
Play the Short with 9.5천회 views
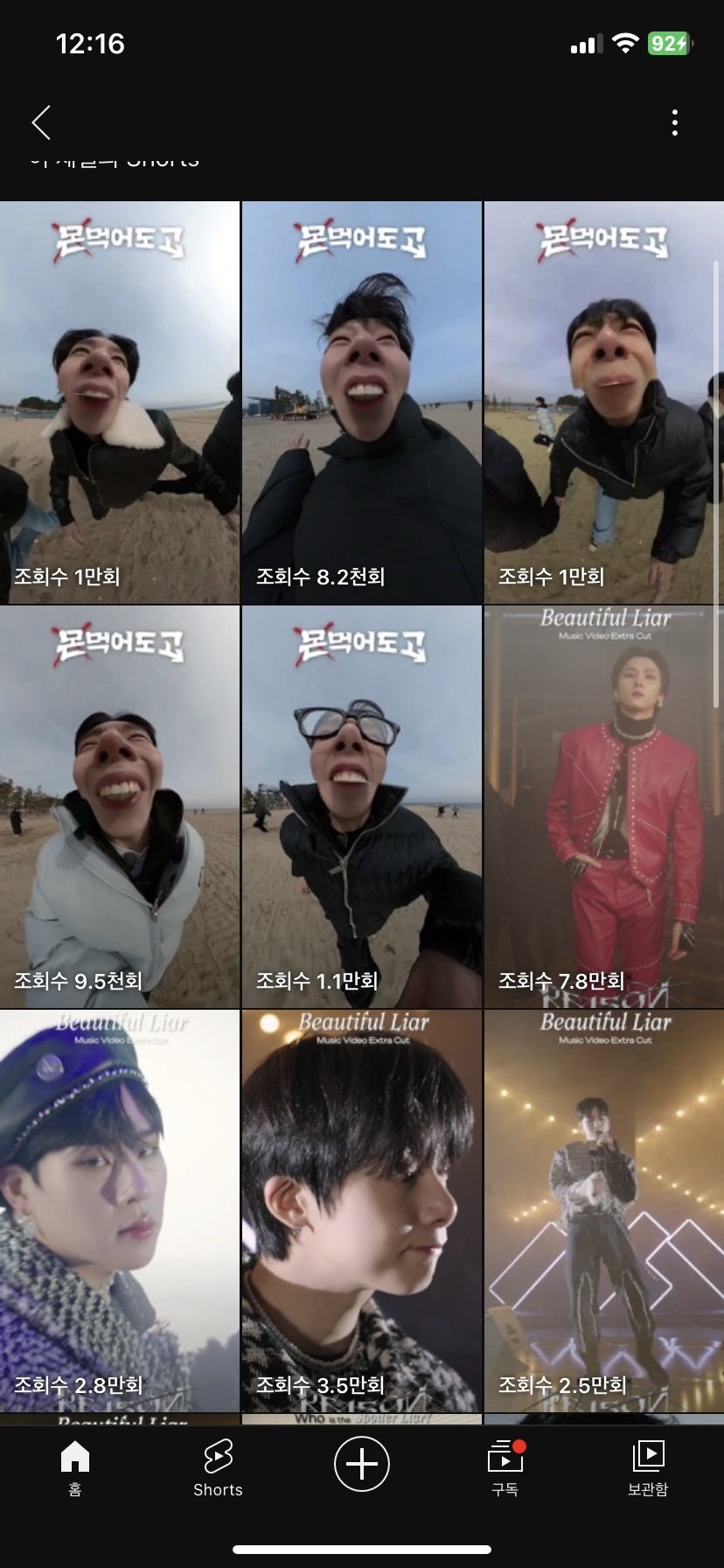point(120,806)
